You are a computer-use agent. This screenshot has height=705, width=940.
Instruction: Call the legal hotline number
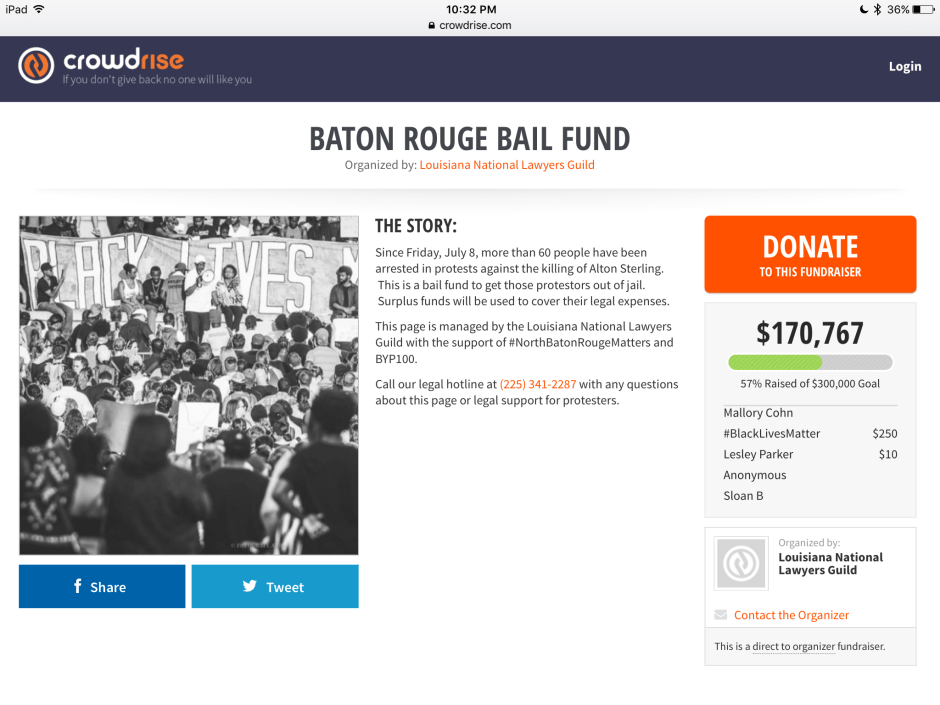tap(538, 384)
